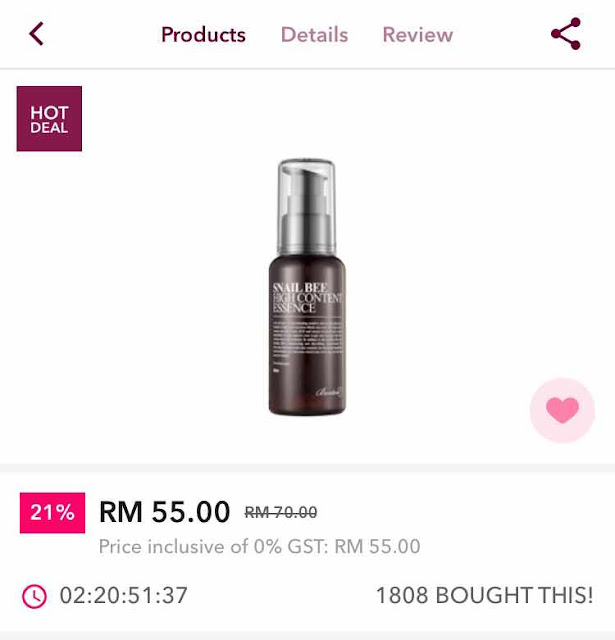The image size is (615, 640).
Task: Open the Review tab
Action: (417, 34)
